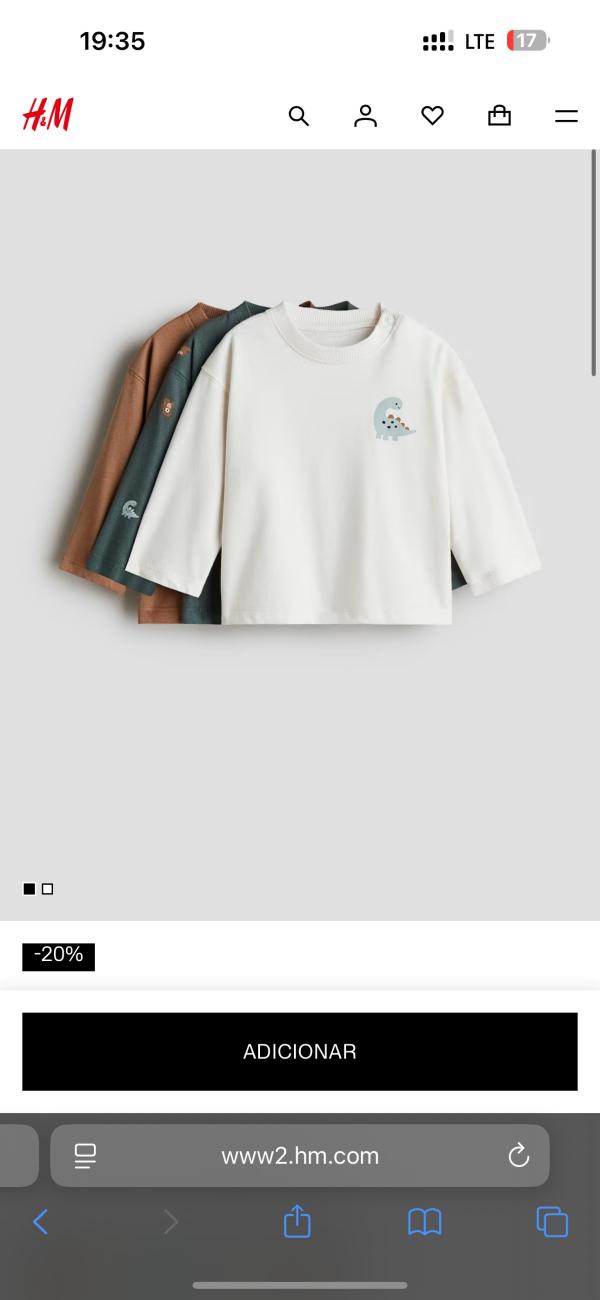Open the hamburger menu
600x1300 pixels.
click(x=566, y=116)
